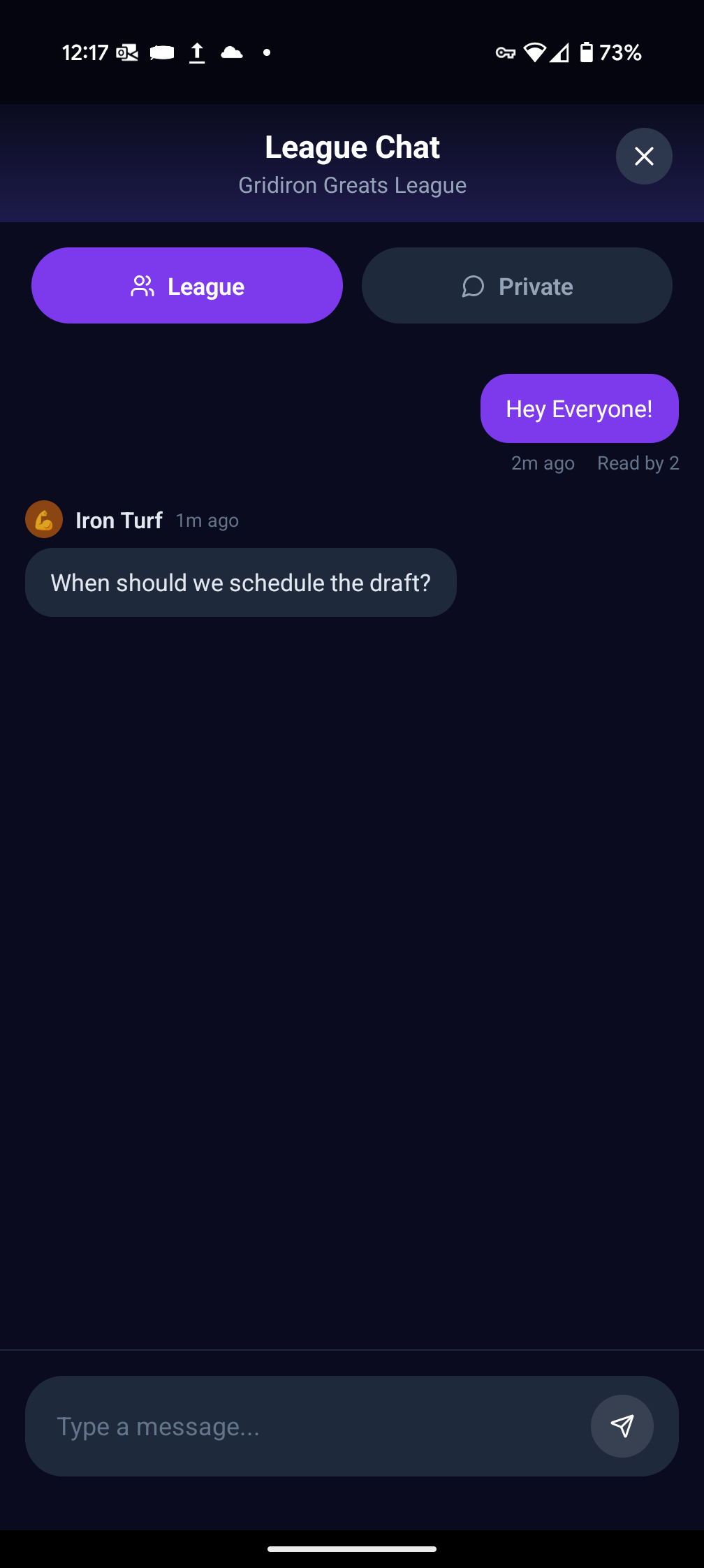Tap the 2m ago timestamp
The image size is (704, 1568).
(542, 463)
